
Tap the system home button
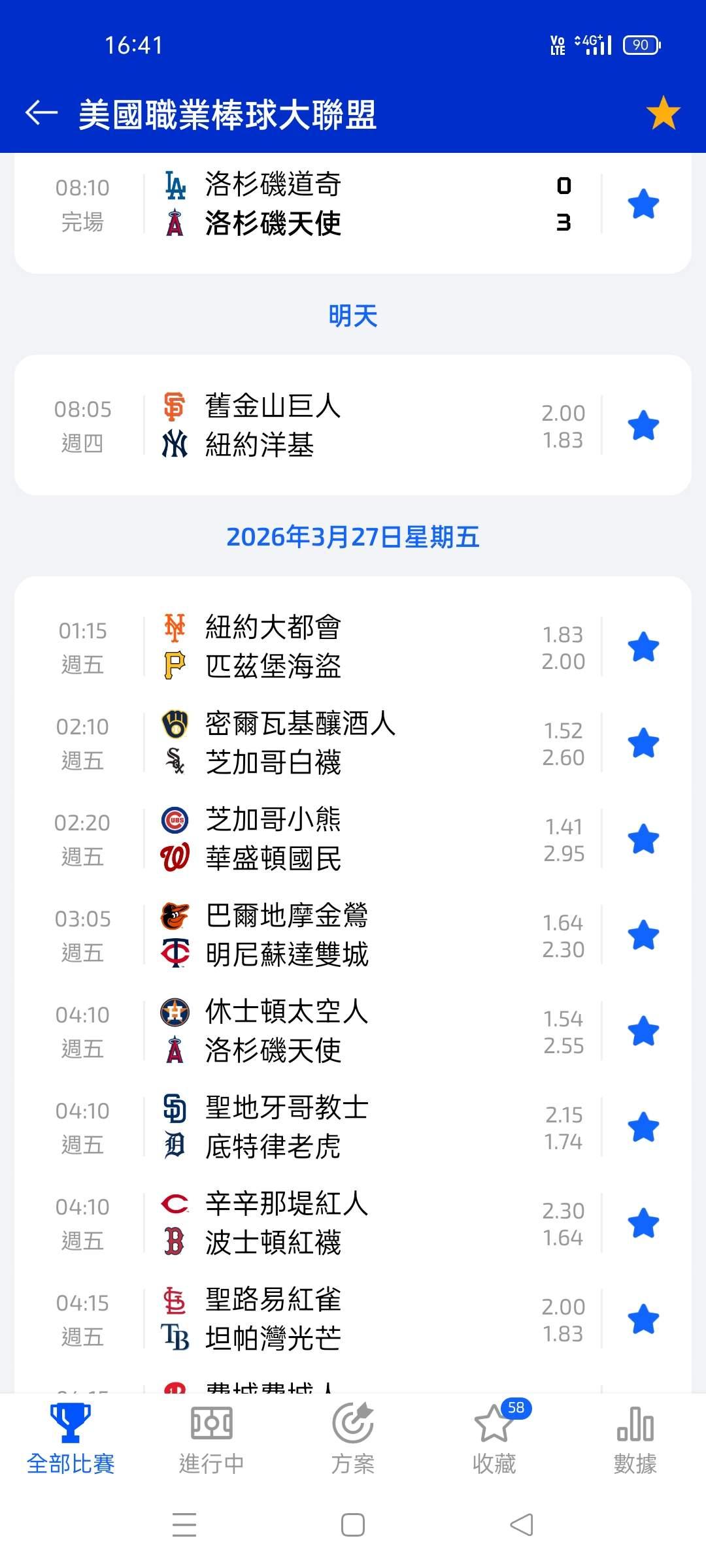[353, 1526]
